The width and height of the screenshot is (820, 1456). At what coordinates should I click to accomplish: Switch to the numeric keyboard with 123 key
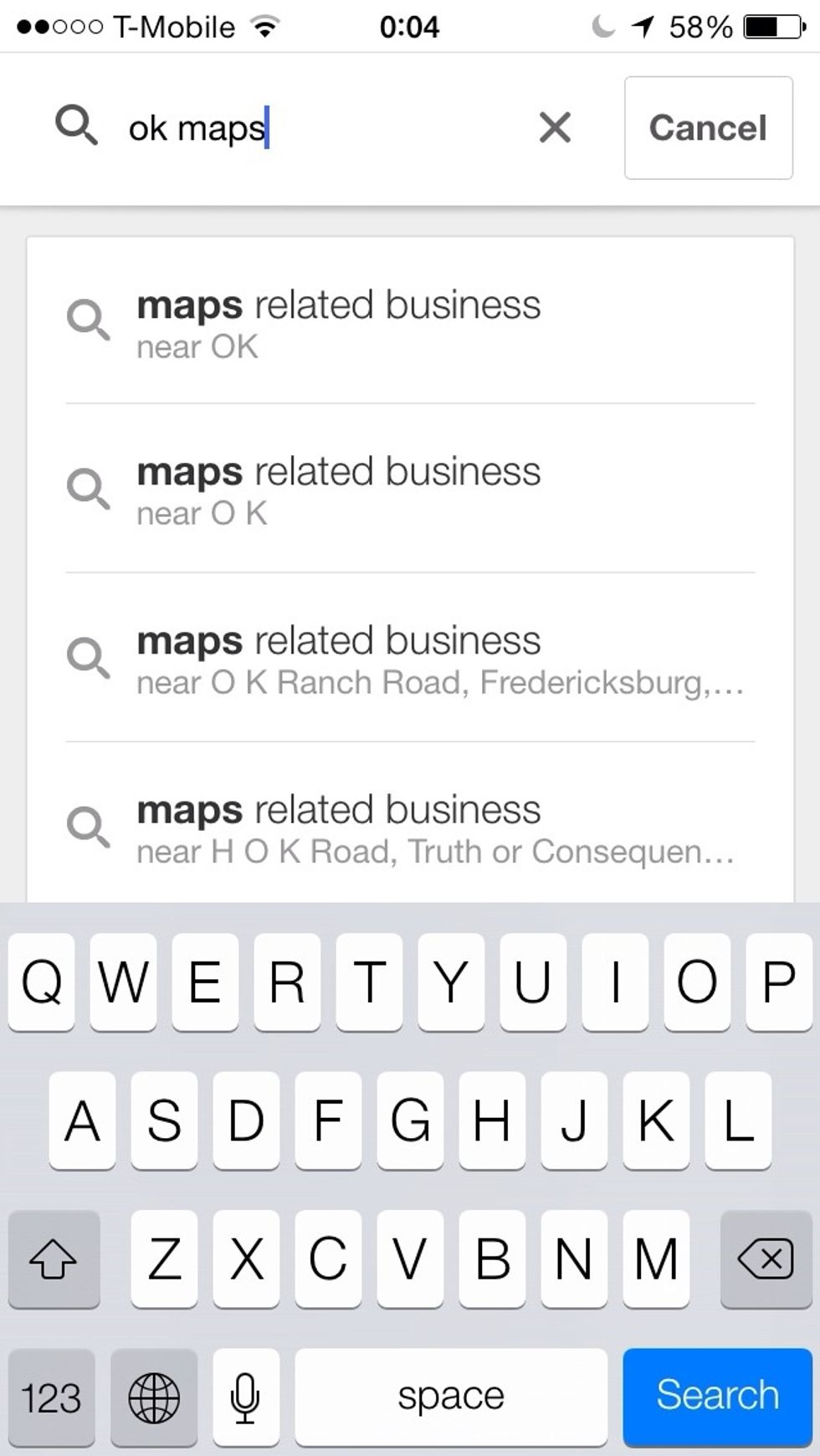click(x=51, y=1396)
